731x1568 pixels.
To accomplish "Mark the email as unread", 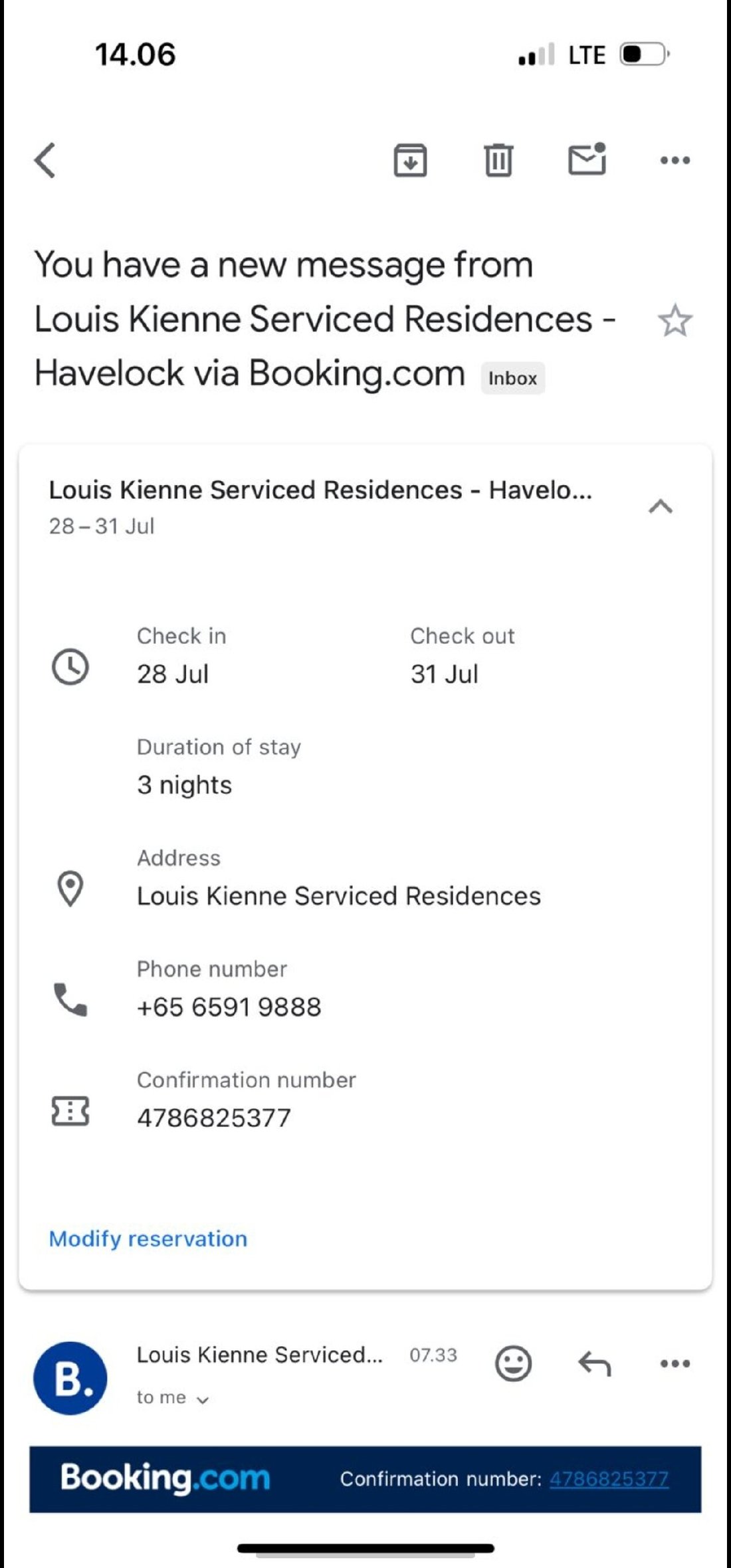I will point(587,159).
